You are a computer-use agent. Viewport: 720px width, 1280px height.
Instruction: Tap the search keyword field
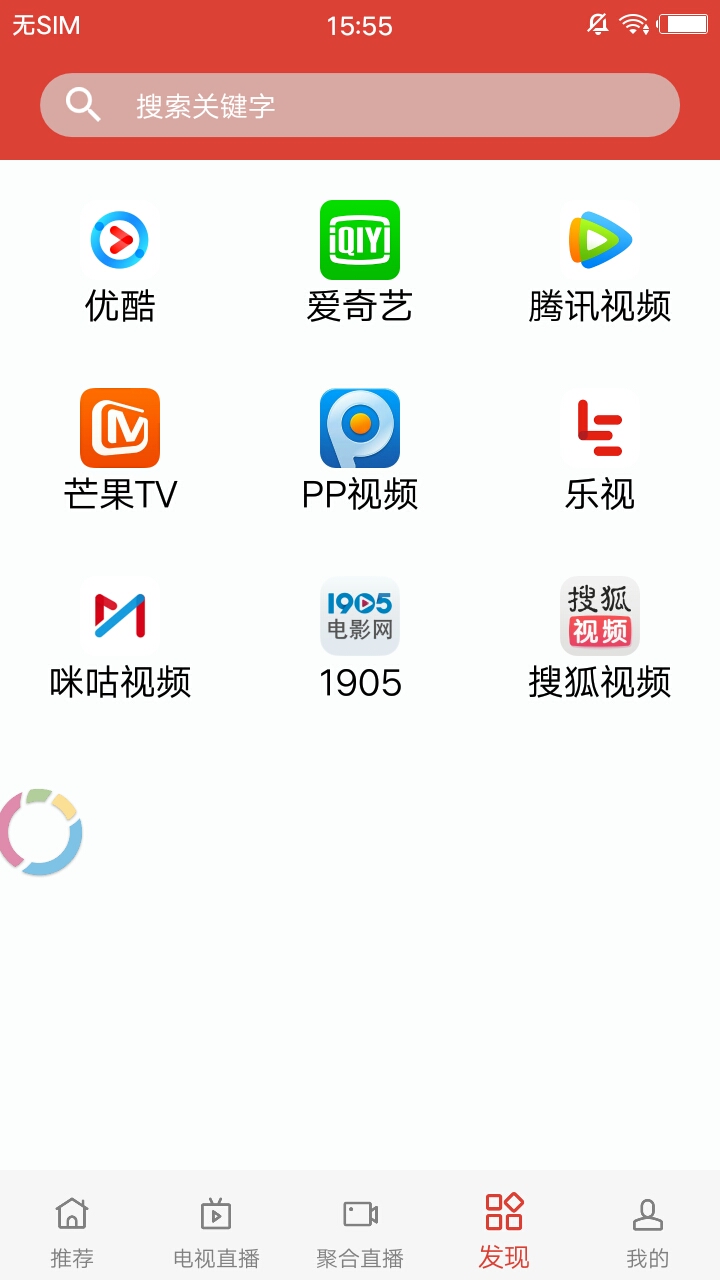click(x=360, y=105)
